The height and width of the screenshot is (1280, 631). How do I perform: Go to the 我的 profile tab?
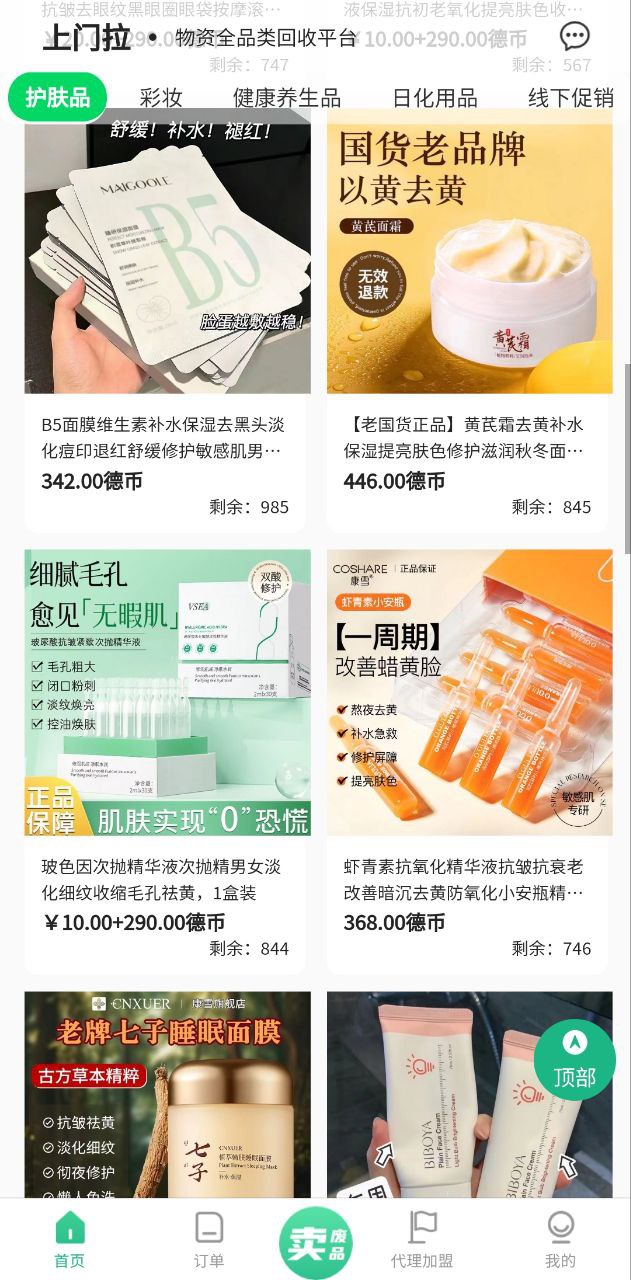[x=560, y=1240]
